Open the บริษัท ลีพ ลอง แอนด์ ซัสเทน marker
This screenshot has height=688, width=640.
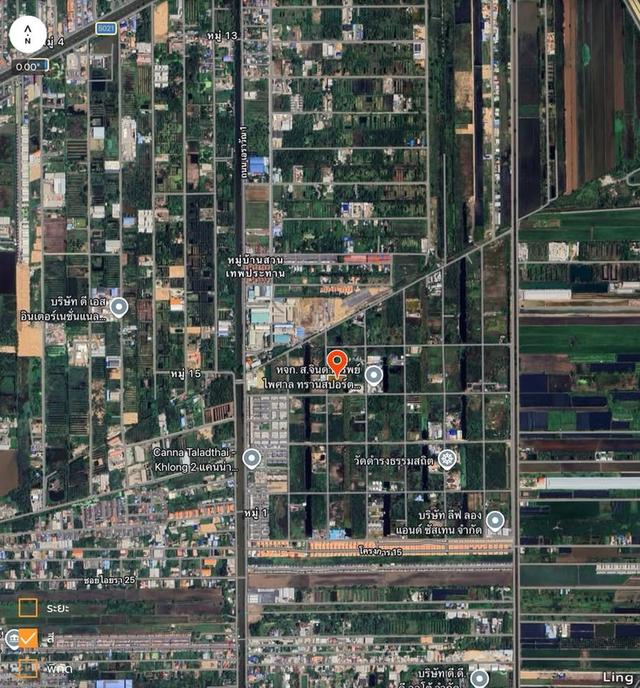click(x=495, y=520)
